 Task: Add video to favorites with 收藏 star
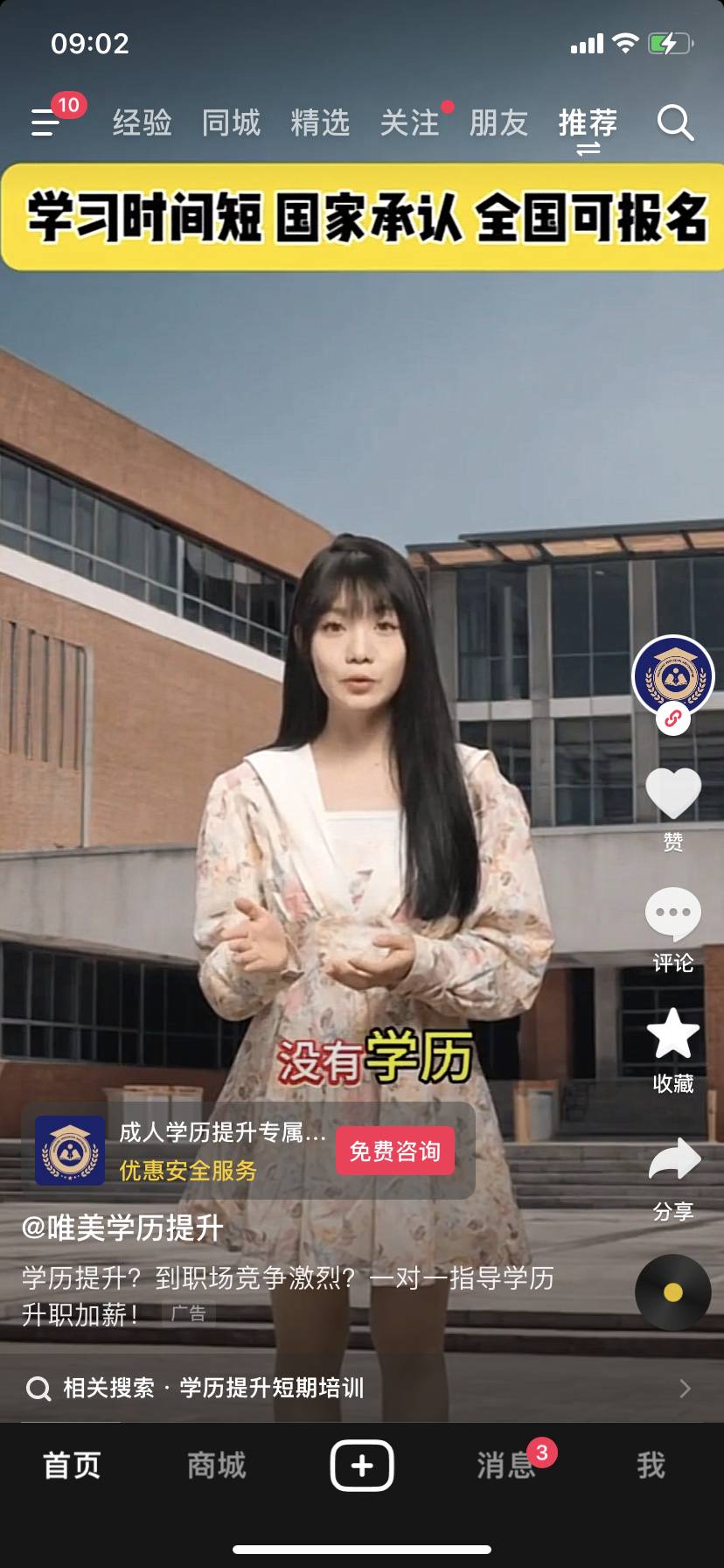click(673, 1034)
